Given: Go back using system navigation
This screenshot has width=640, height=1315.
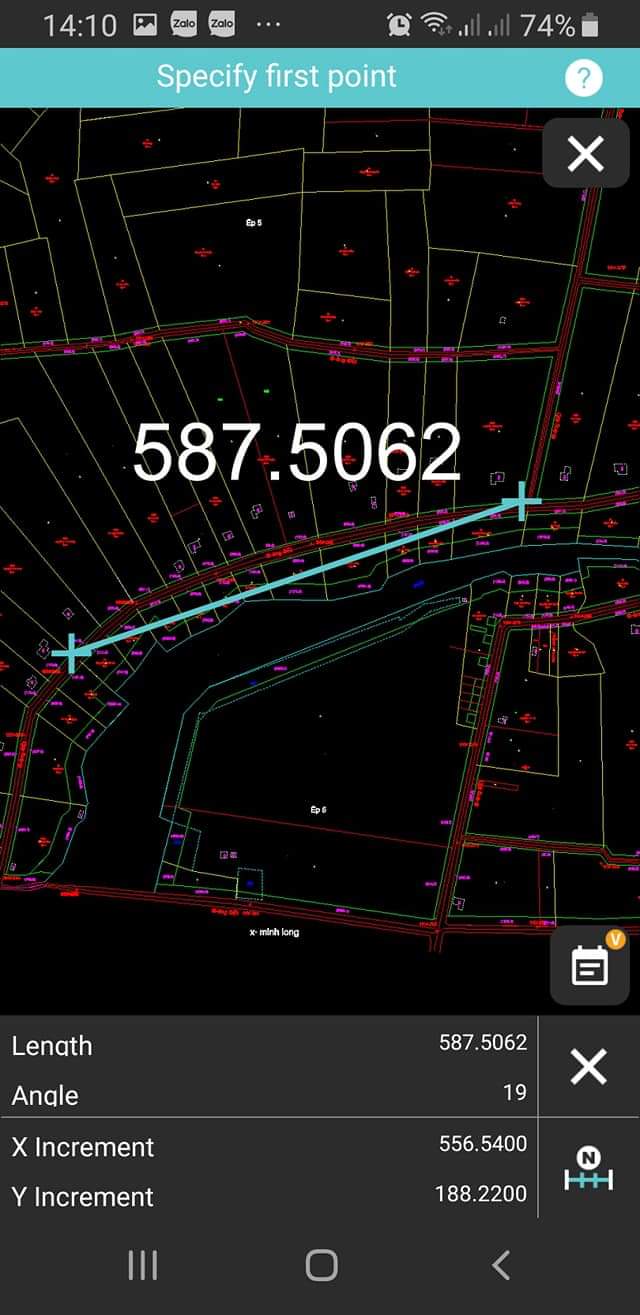Looking at the screenshot, I should tap(501, 1265).
